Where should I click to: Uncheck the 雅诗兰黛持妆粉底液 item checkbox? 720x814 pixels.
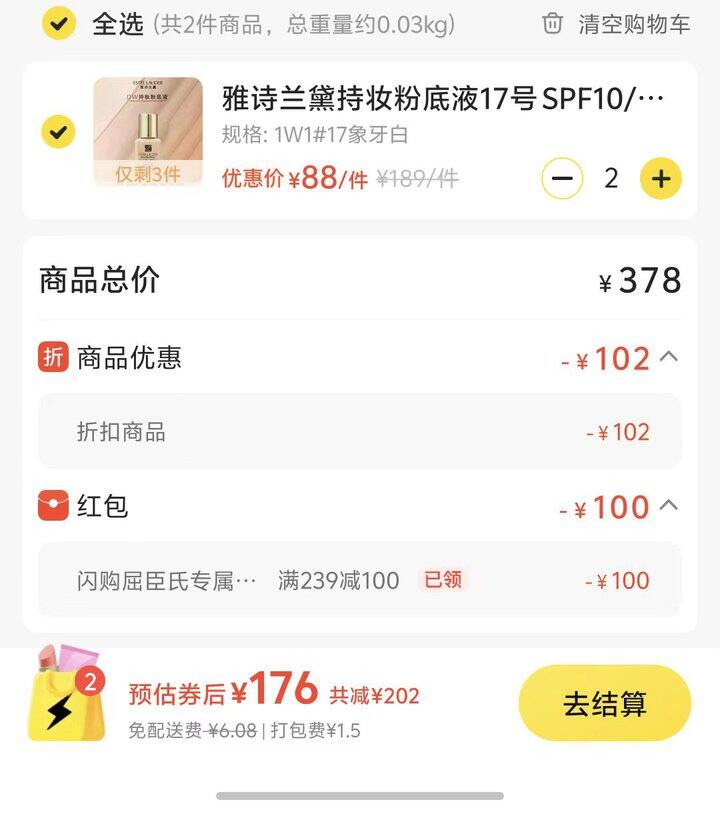tap(59, 131)
